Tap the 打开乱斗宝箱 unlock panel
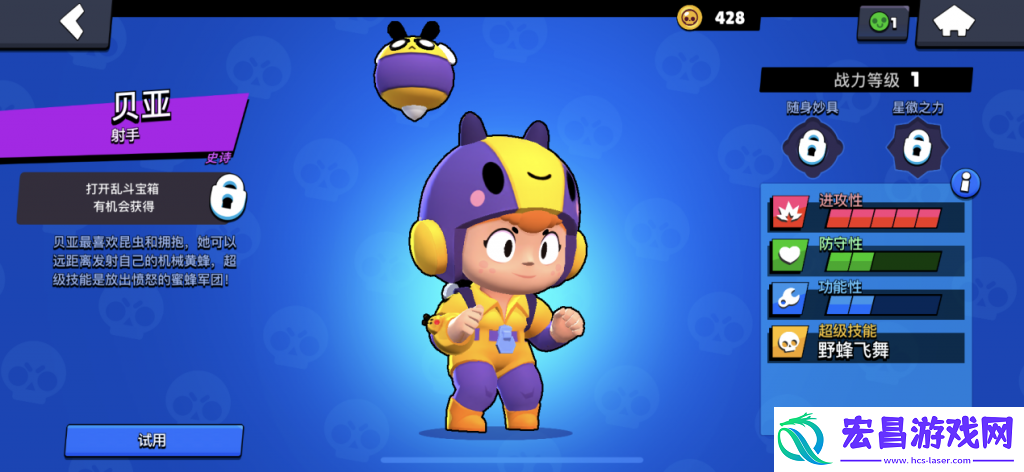The width and height of the screenshot is (1024, 472). 130,198
